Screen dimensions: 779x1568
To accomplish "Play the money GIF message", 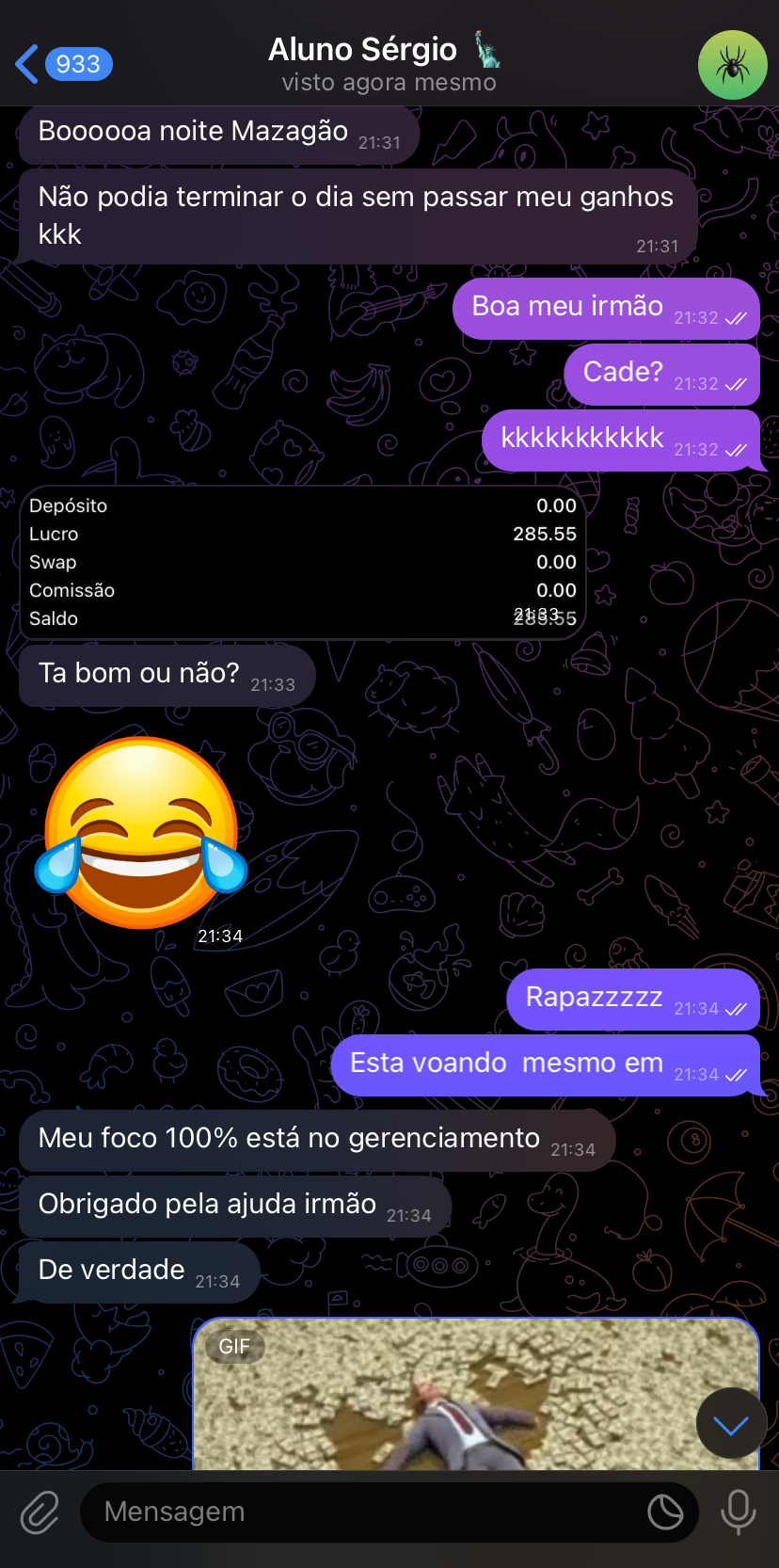I will [475, 1395].
